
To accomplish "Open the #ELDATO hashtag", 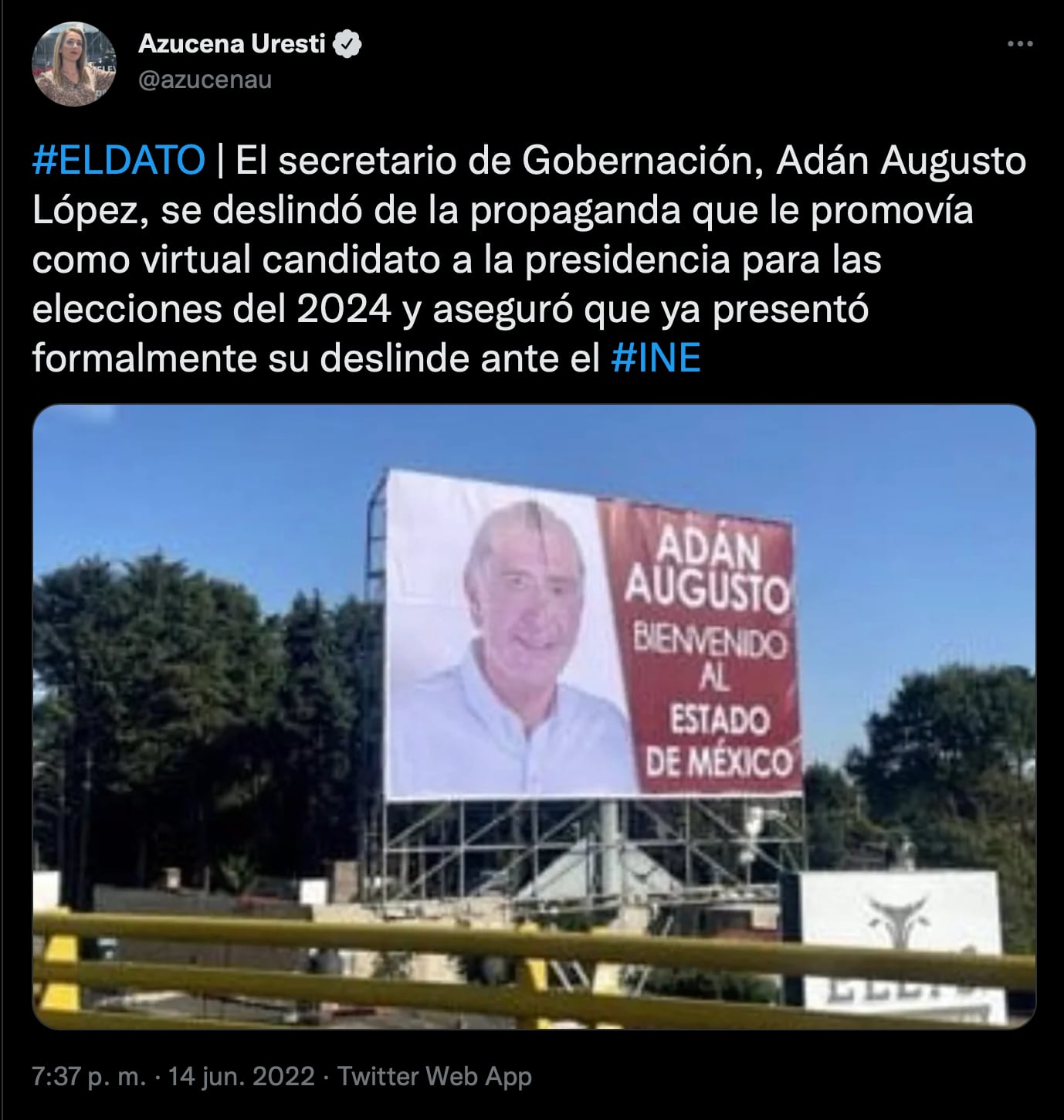I will [119, 161].
